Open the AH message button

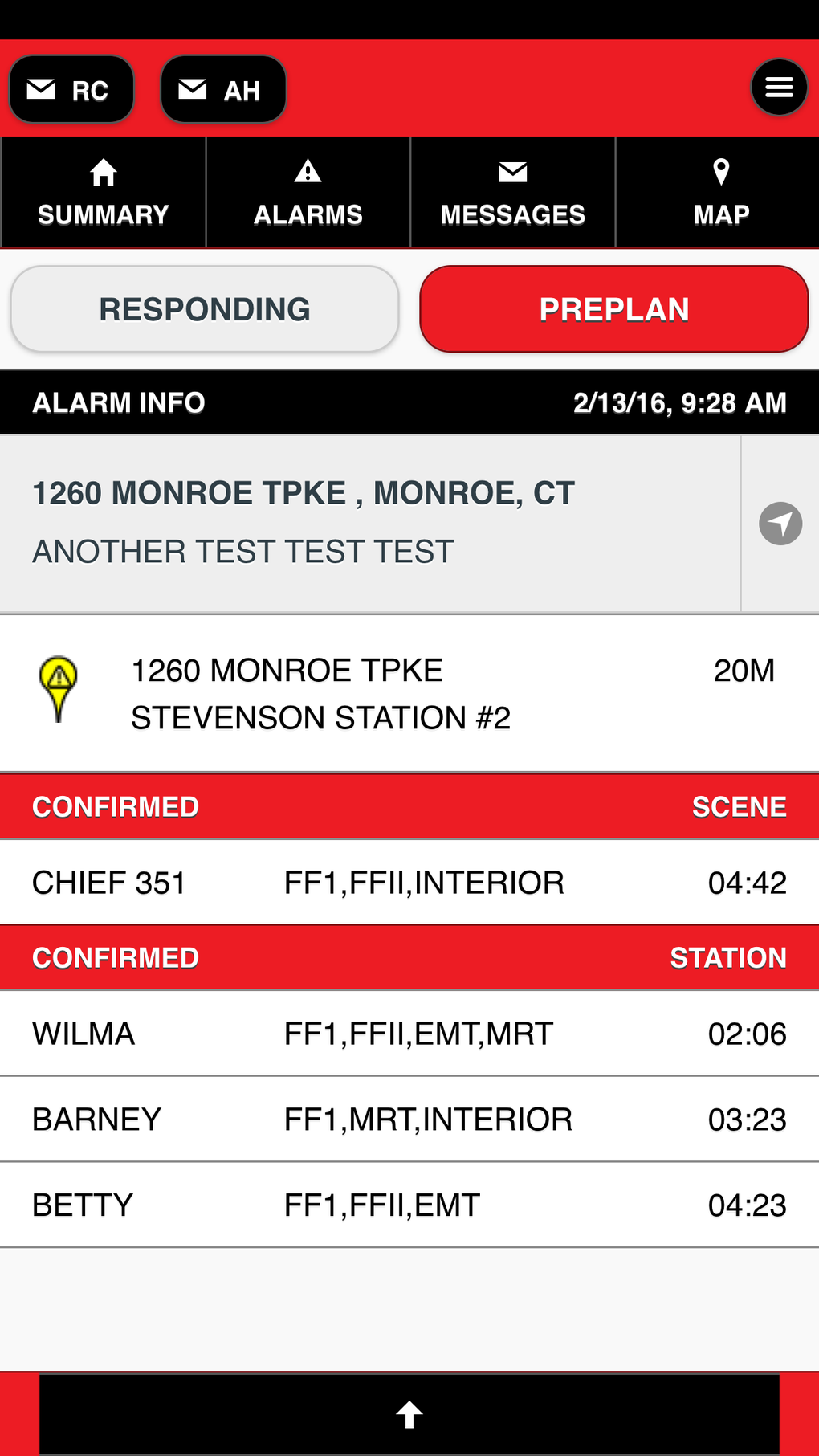(x=223, y=89)
